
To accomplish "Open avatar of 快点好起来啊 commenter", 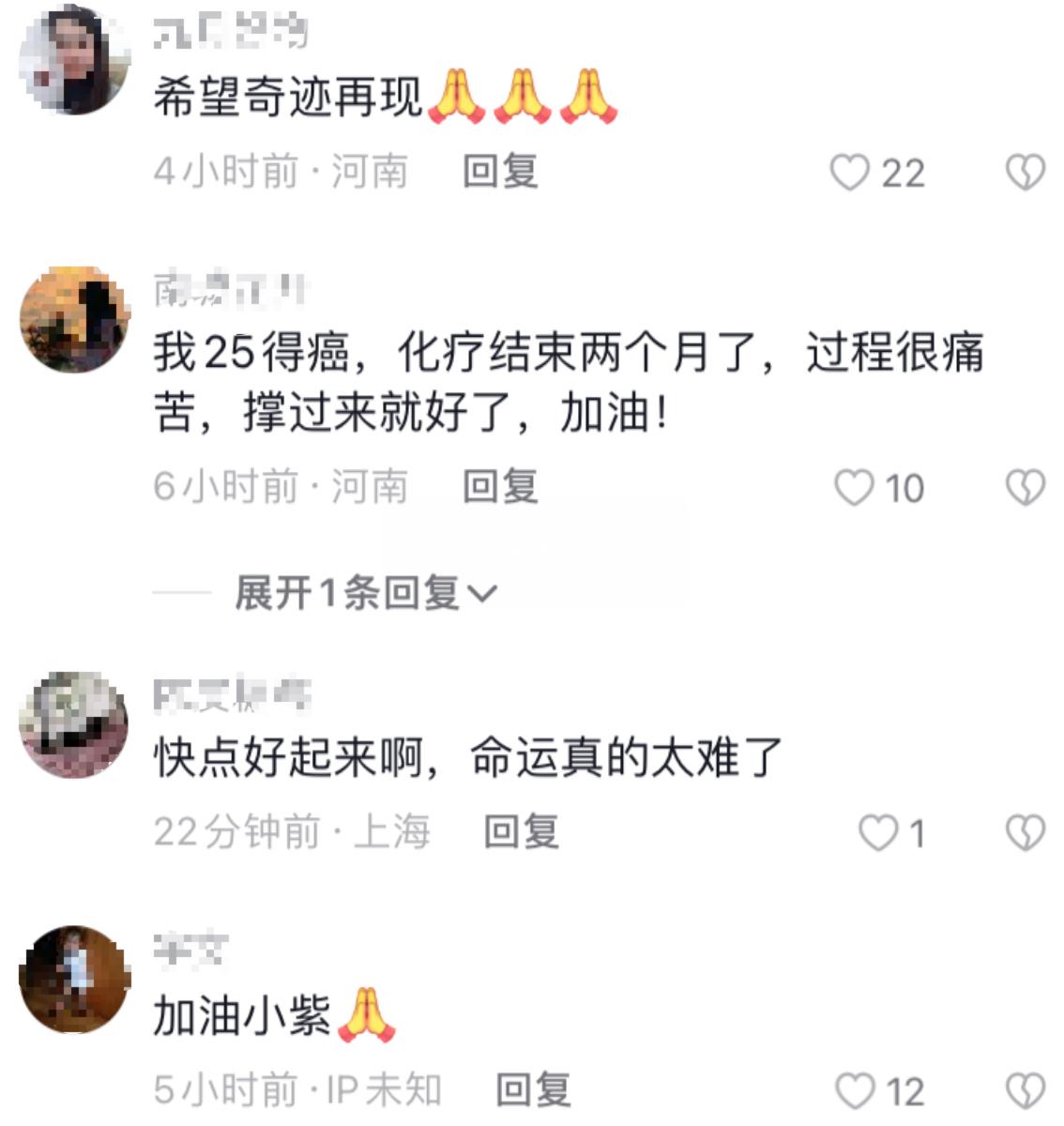I will pos(74,724).
